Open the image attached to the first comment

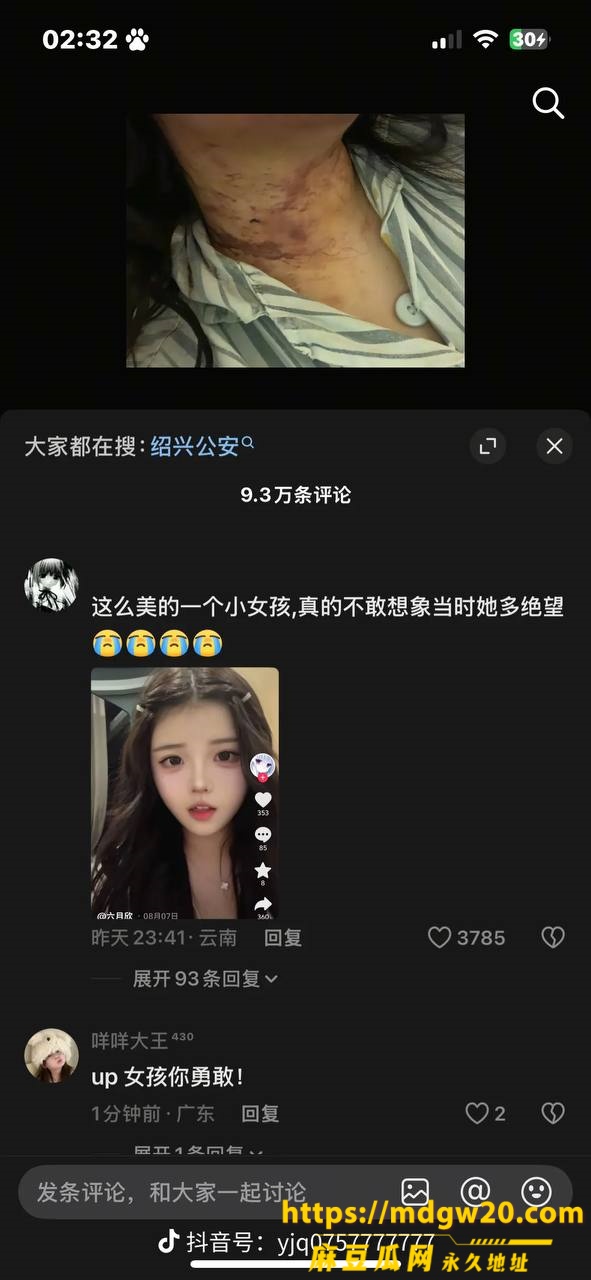tap(185, 793)
